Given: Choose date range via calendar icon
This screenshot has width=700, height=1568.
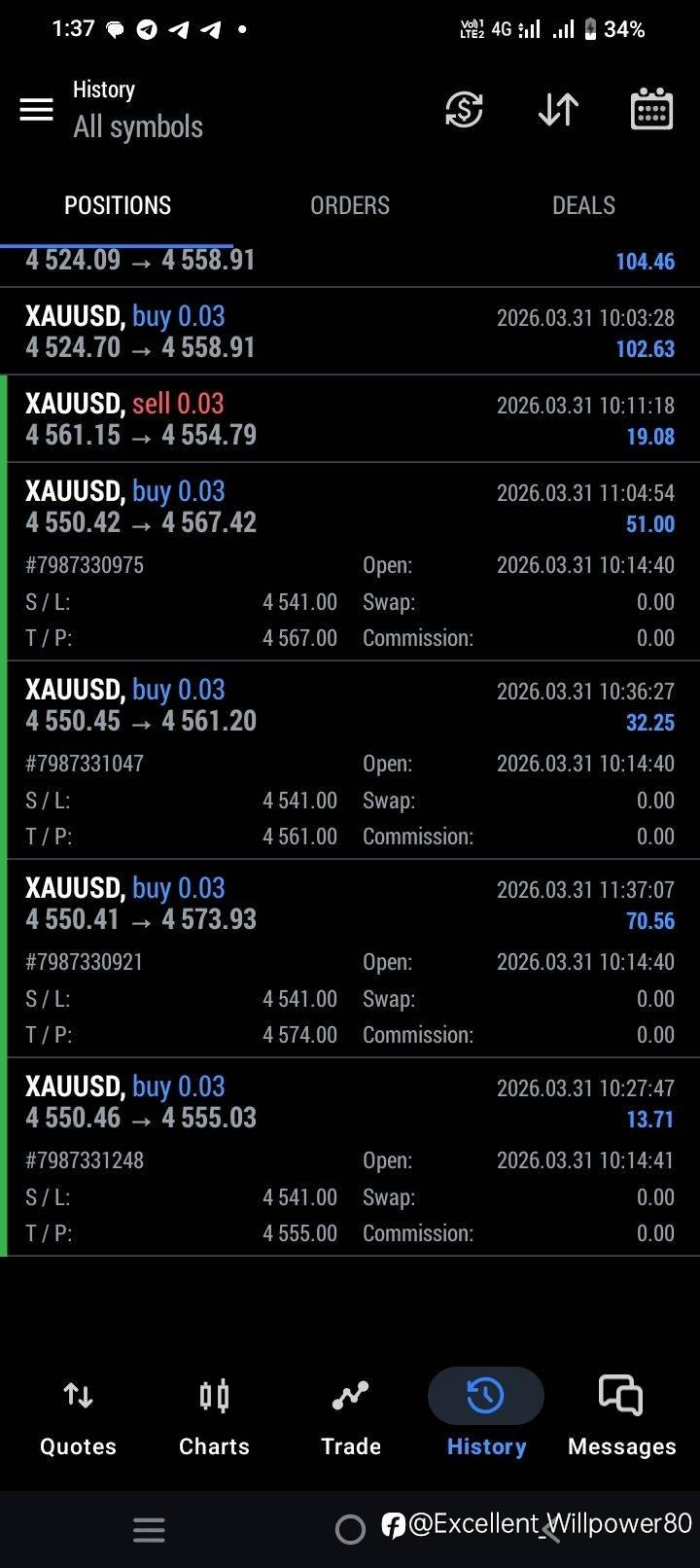Looking at the screenshot, I should coord(651,109).
